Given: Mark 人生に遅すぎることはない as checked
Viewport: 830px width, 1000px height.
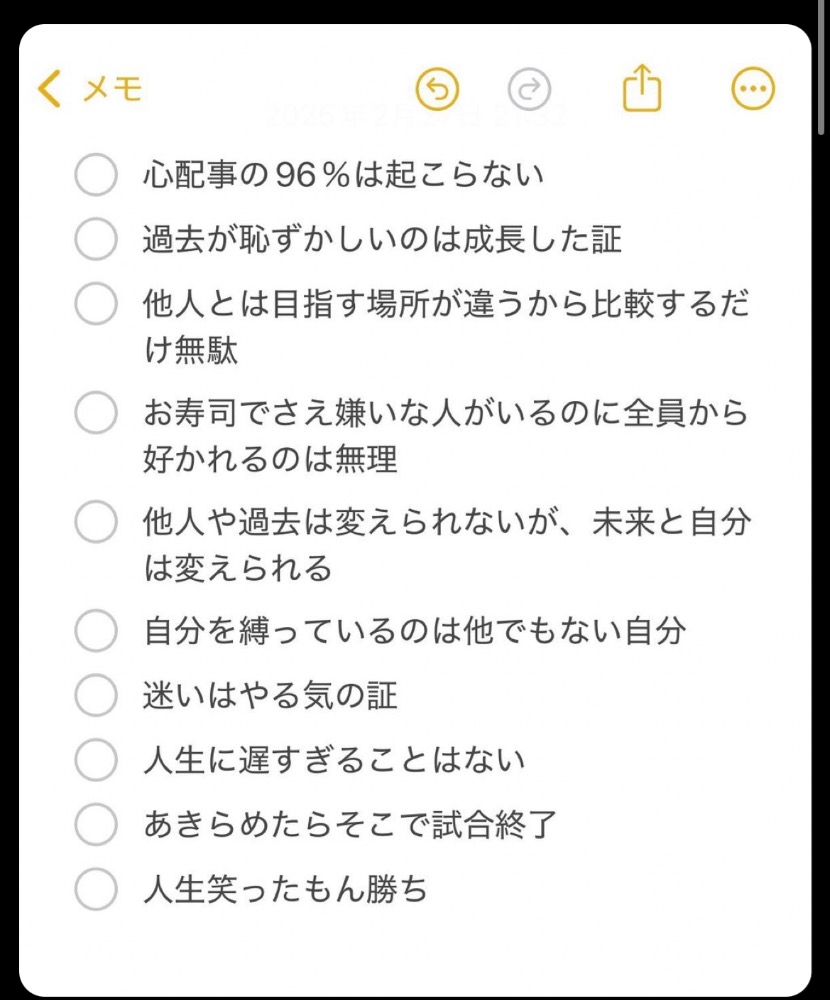Looking at the screenshot, I should pyautogui.click(x=96, y=760).
